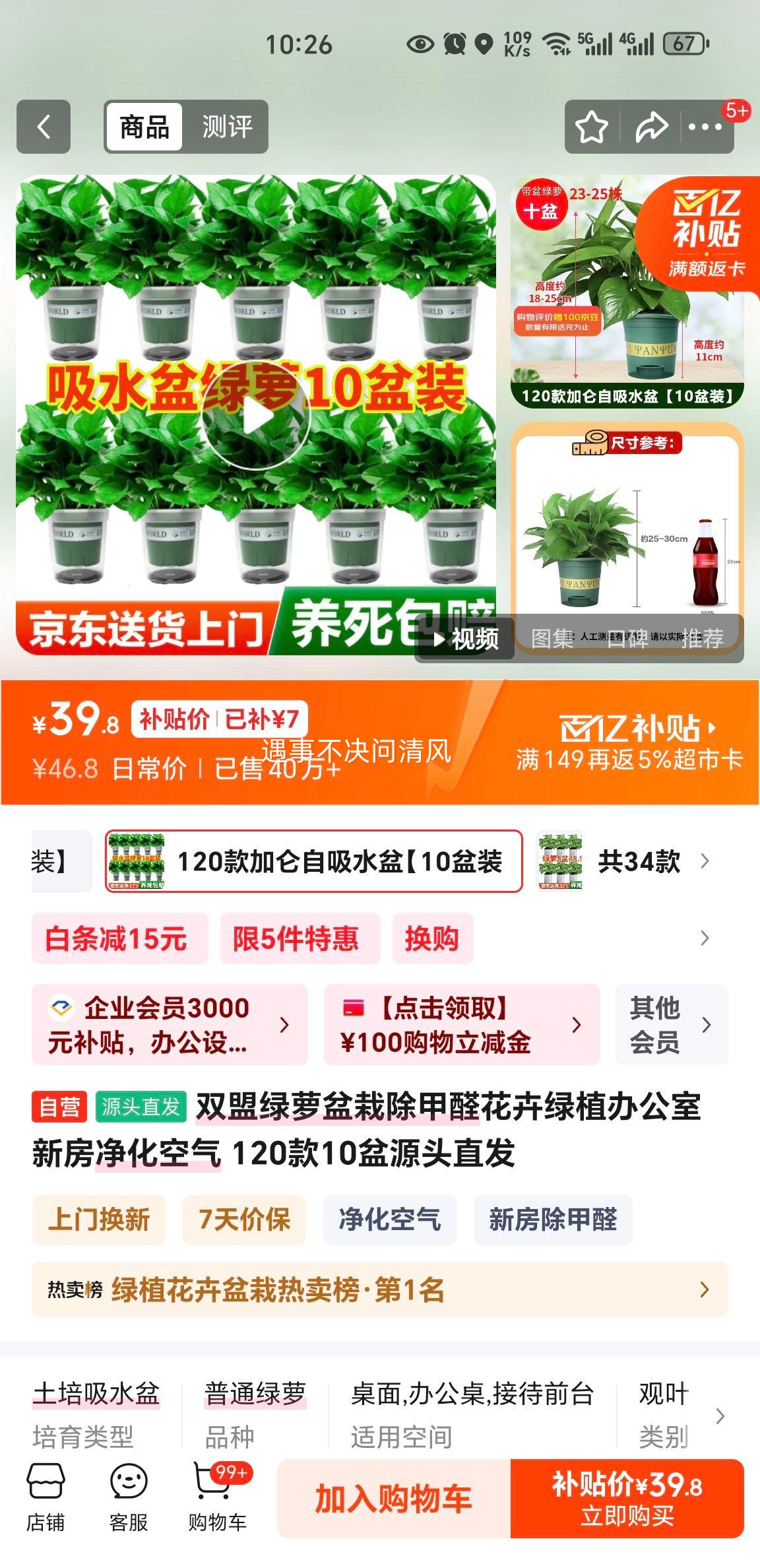760x1568 pixels.
Task: Open the share options
Action: (x=650, y=126)
